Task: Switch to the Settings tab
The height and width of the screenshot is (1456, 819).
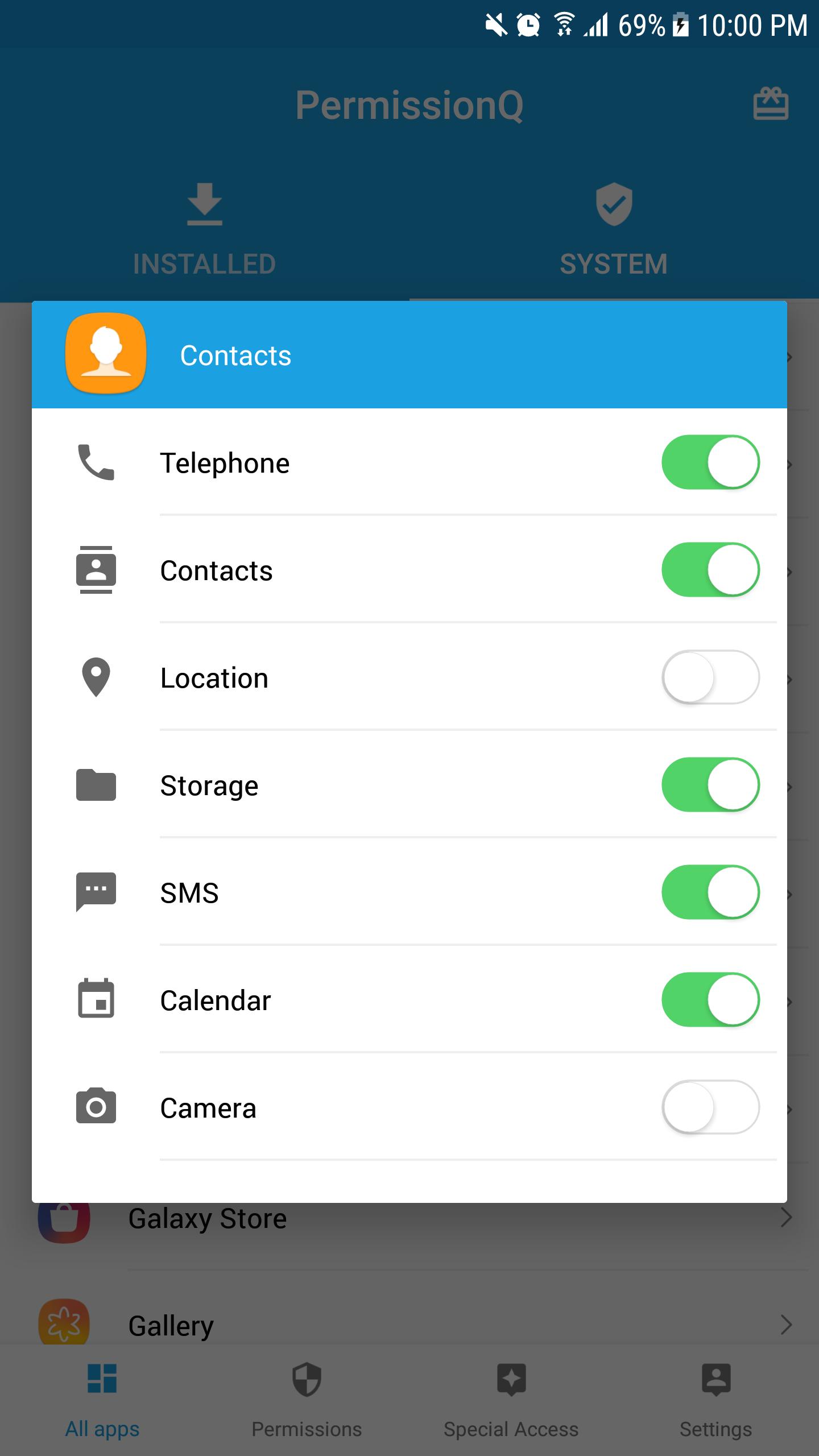Action: point(716,1399)
